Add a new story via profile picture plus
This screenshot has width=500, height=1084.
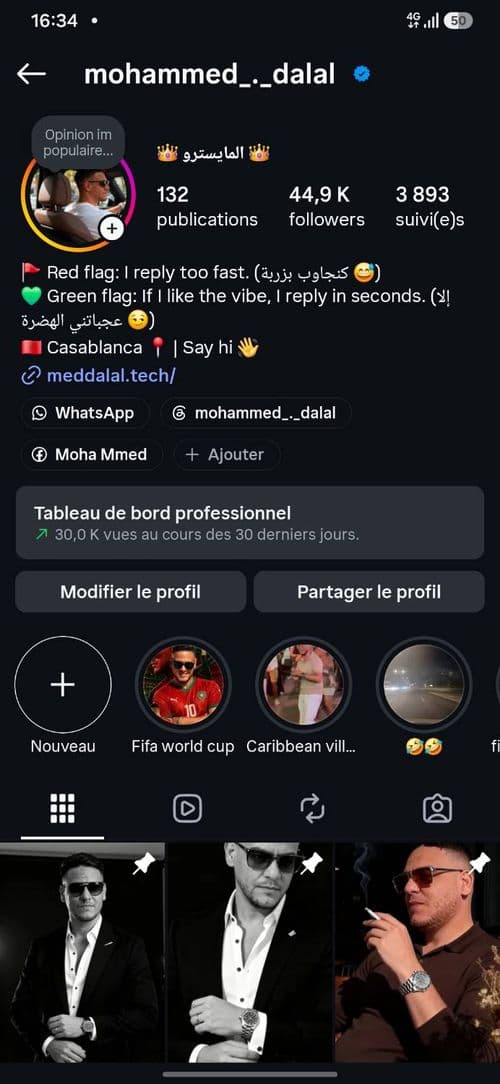click(x=112, y=228)
